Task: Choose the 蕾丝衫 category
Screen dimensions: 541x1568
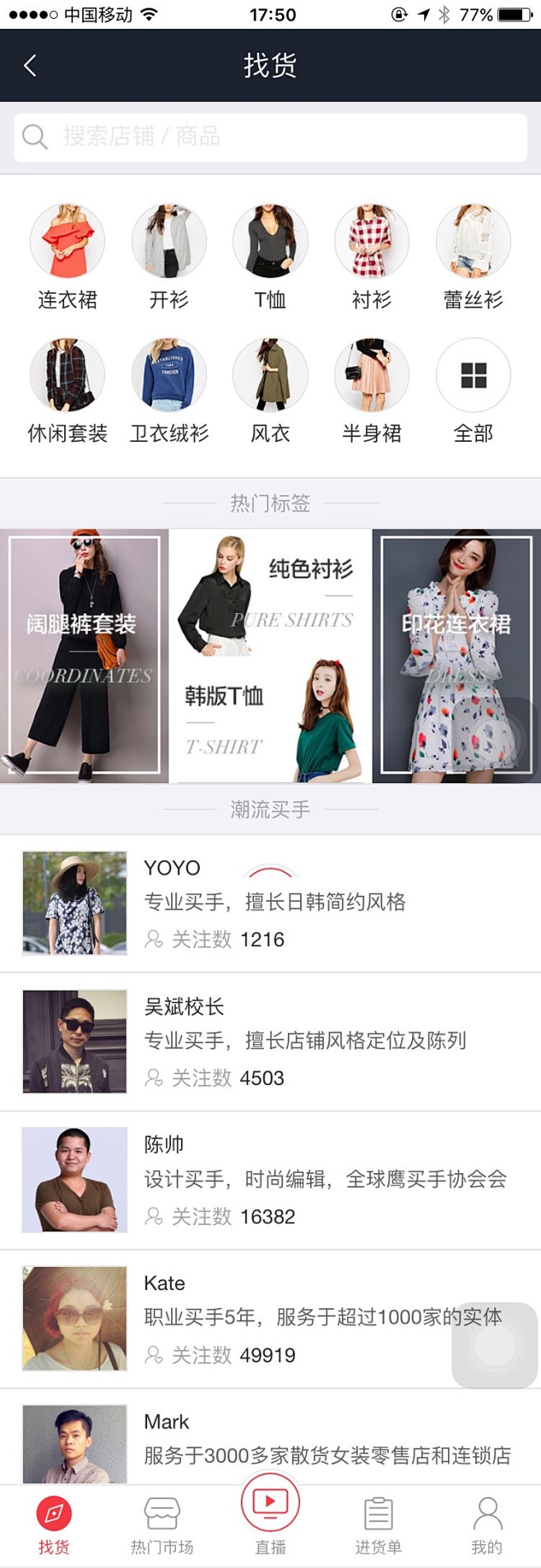Action: click(x=474, y=257)
